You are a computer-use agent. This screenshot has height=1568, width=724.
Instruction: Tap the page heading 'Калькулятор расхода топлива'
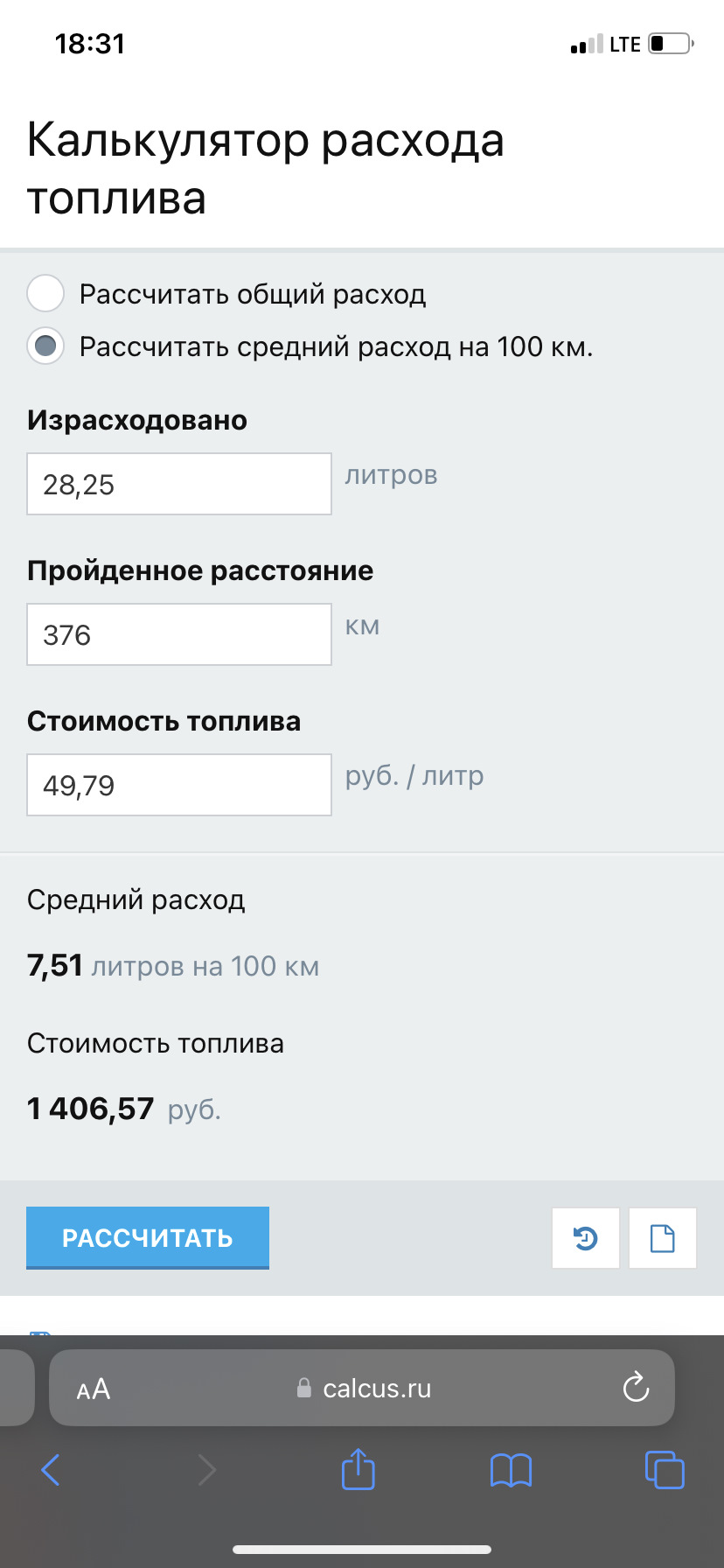267,168
